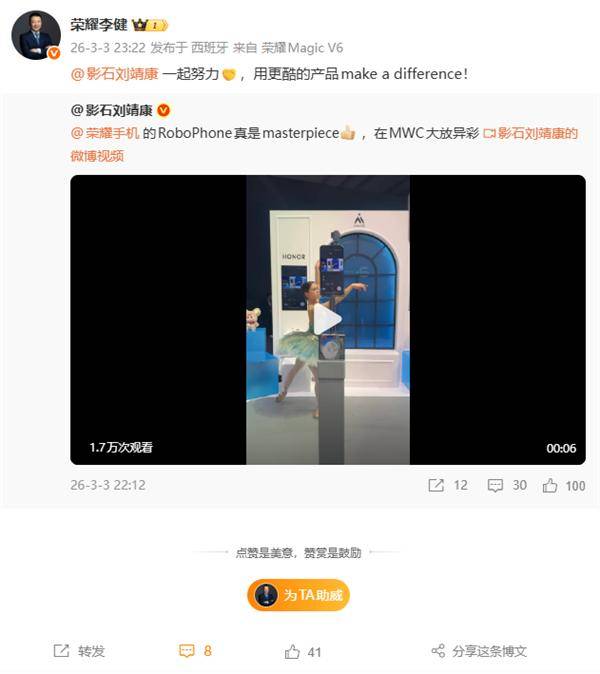Like this post with 41 likes
This screenshot has height=674, width=600.
[303, 651]
